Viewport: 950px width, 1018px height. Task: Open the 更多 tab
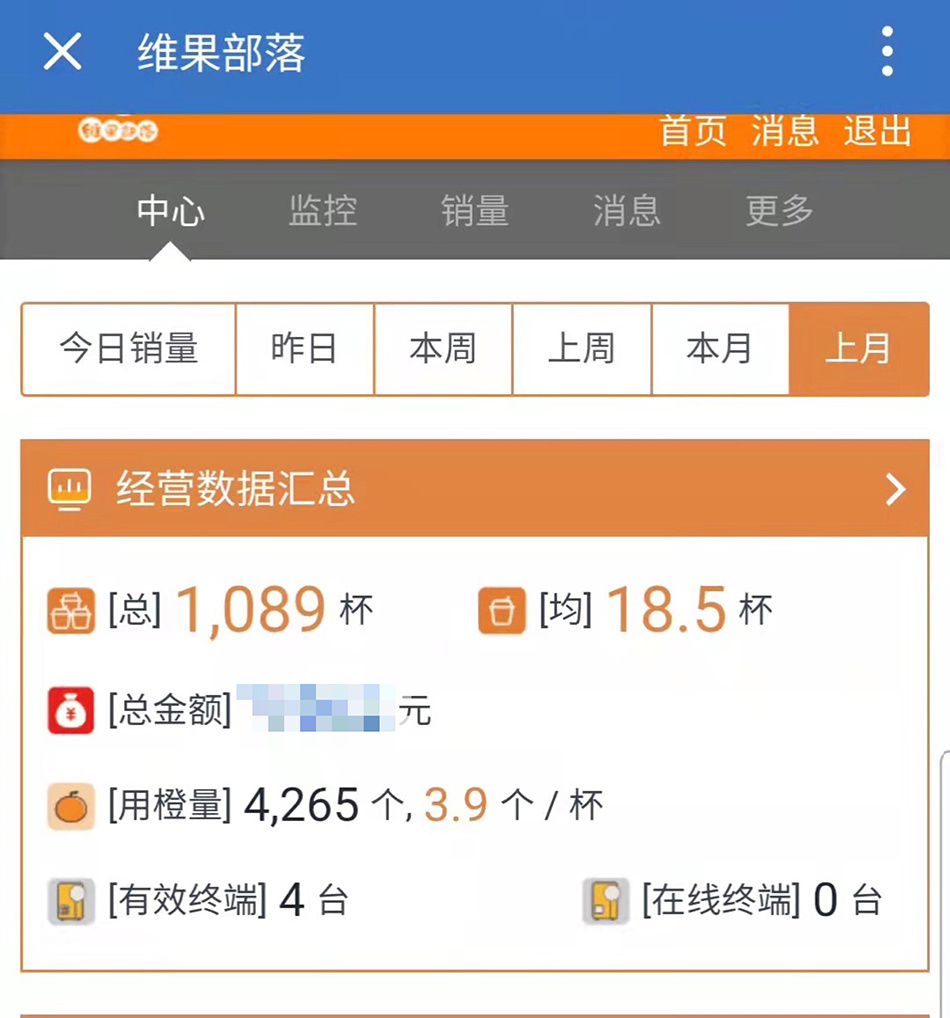point(779,211)
